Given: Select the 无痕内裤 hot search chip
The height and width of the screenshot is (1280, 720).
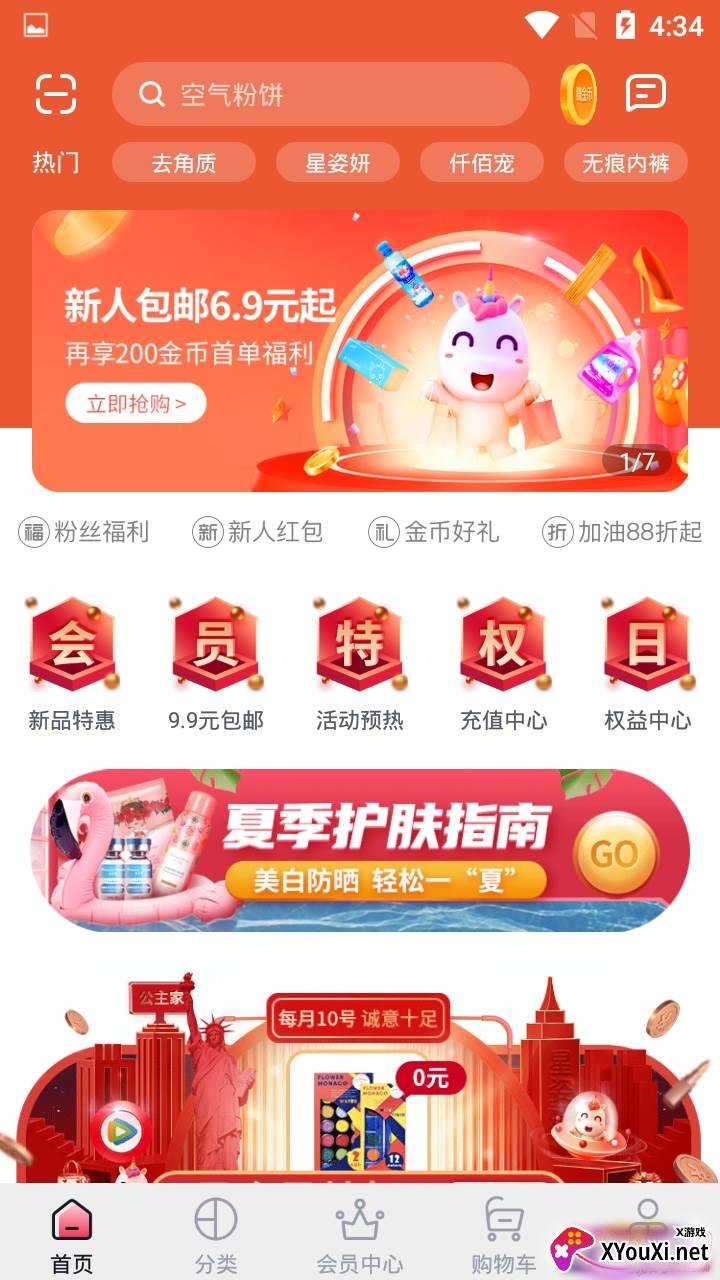Looking at the screenshot, I should point(626,163).
